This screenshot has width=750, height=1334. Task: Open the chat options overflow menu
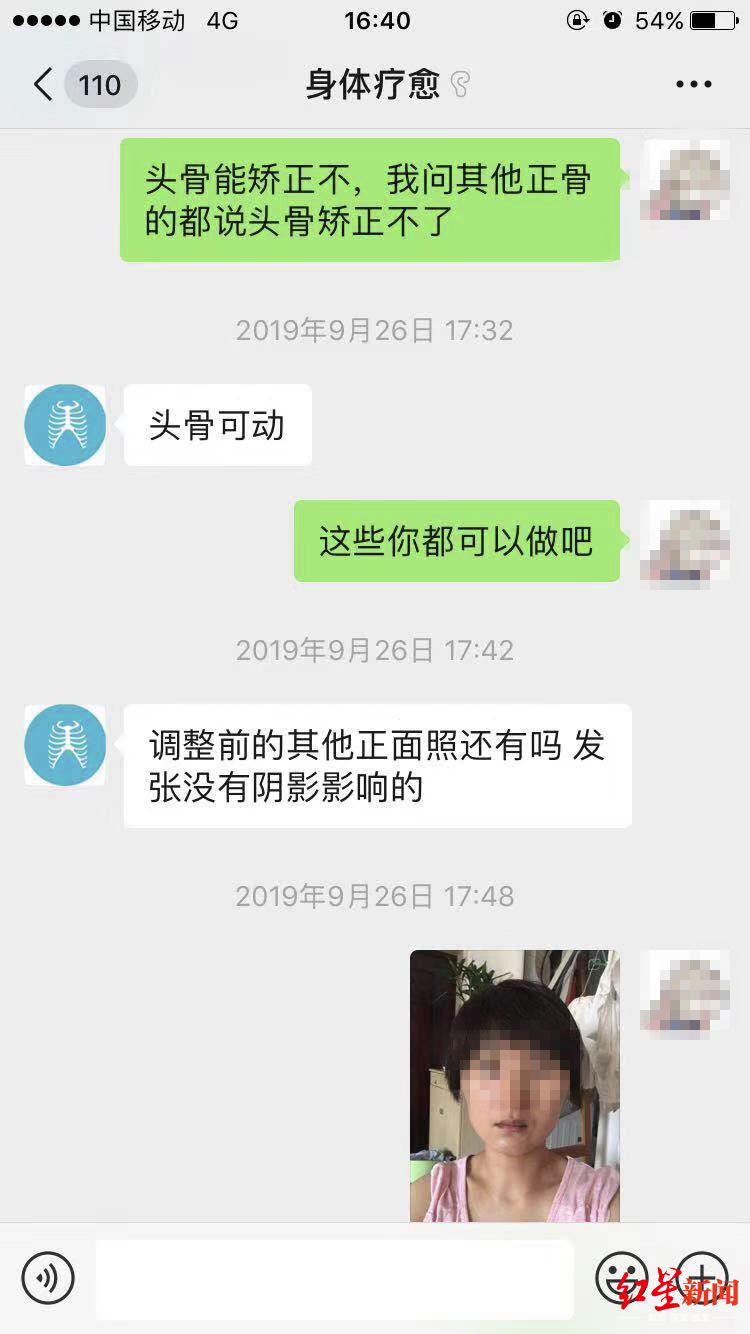tap(693, 85)
